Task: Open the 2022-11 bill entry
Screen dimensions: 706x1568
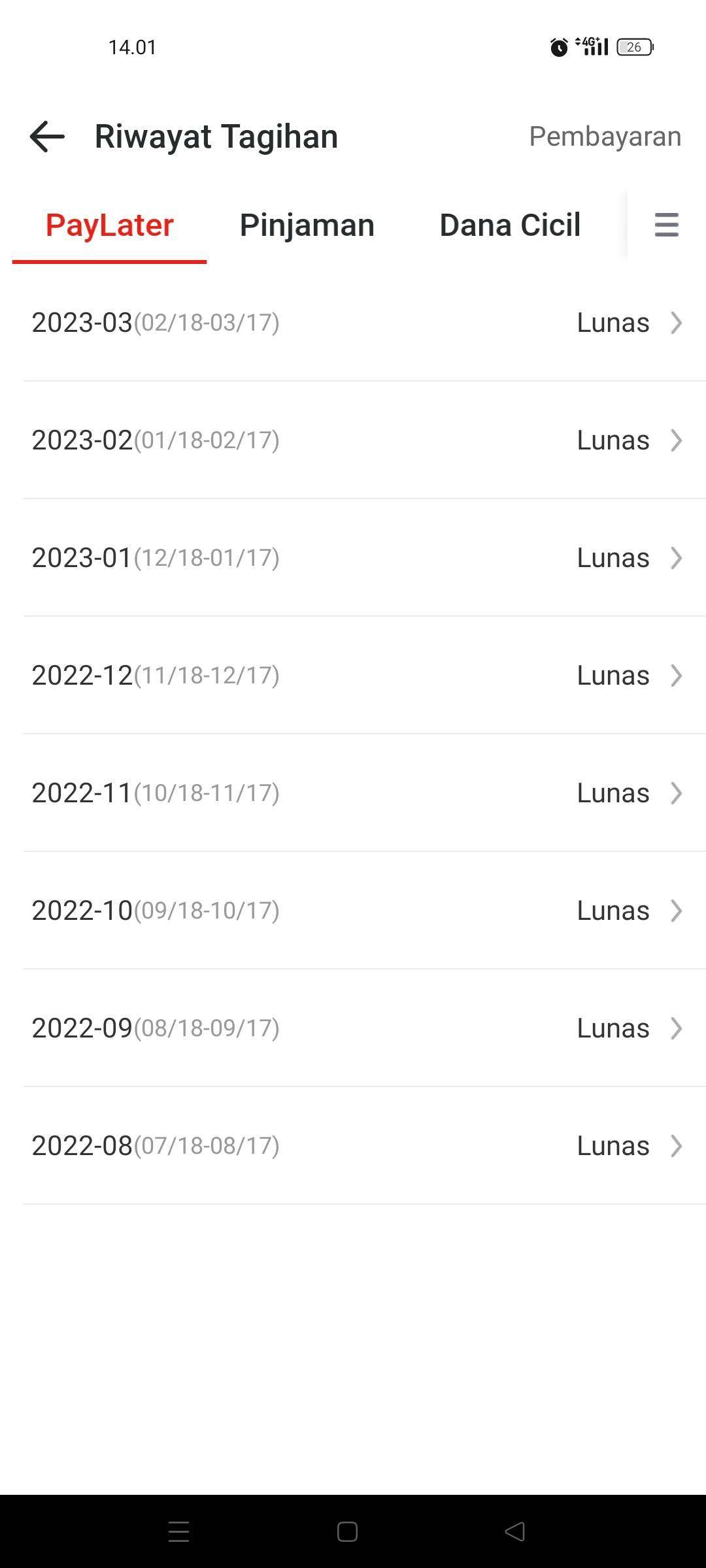Action: click(x=353, y=793)
